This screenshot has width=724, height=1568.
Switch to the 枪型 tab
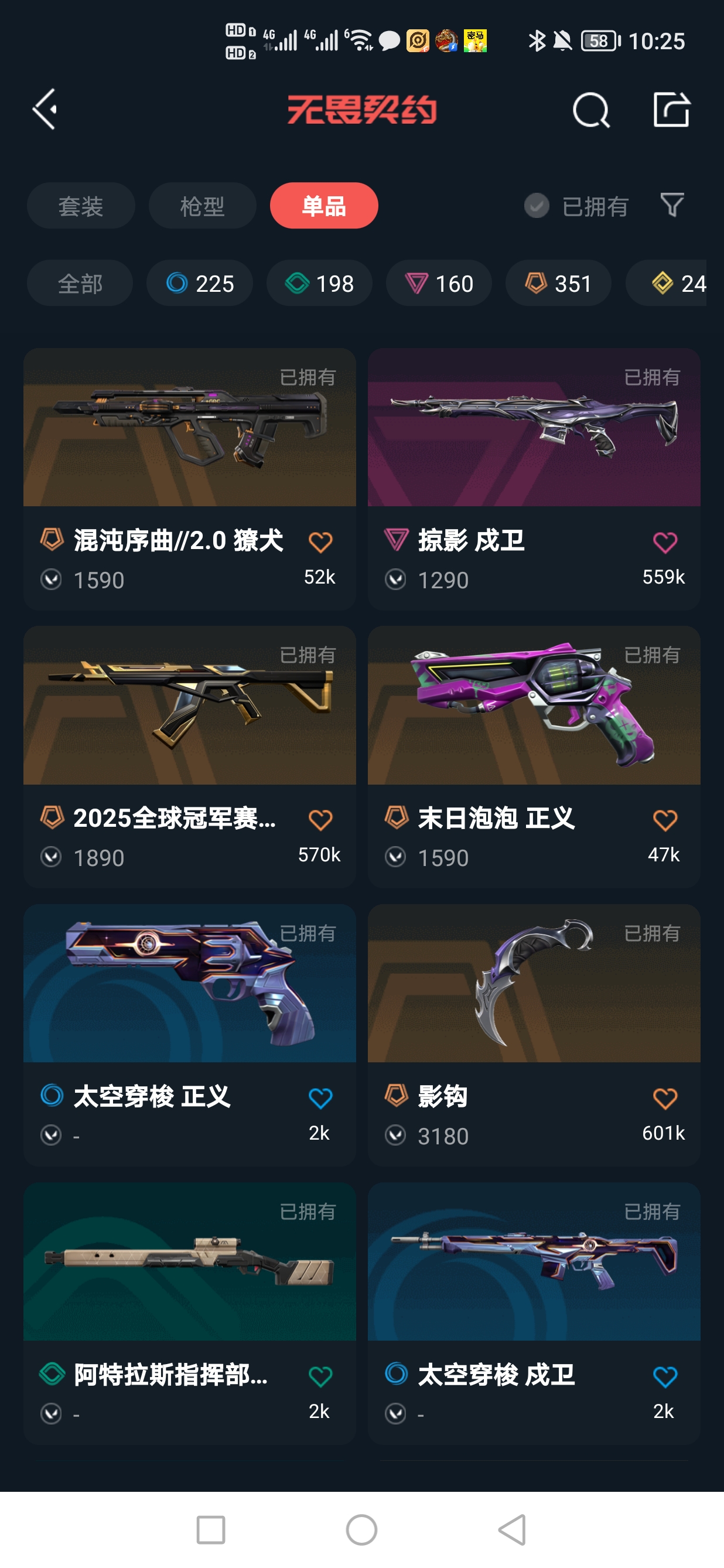coord(202,206)
